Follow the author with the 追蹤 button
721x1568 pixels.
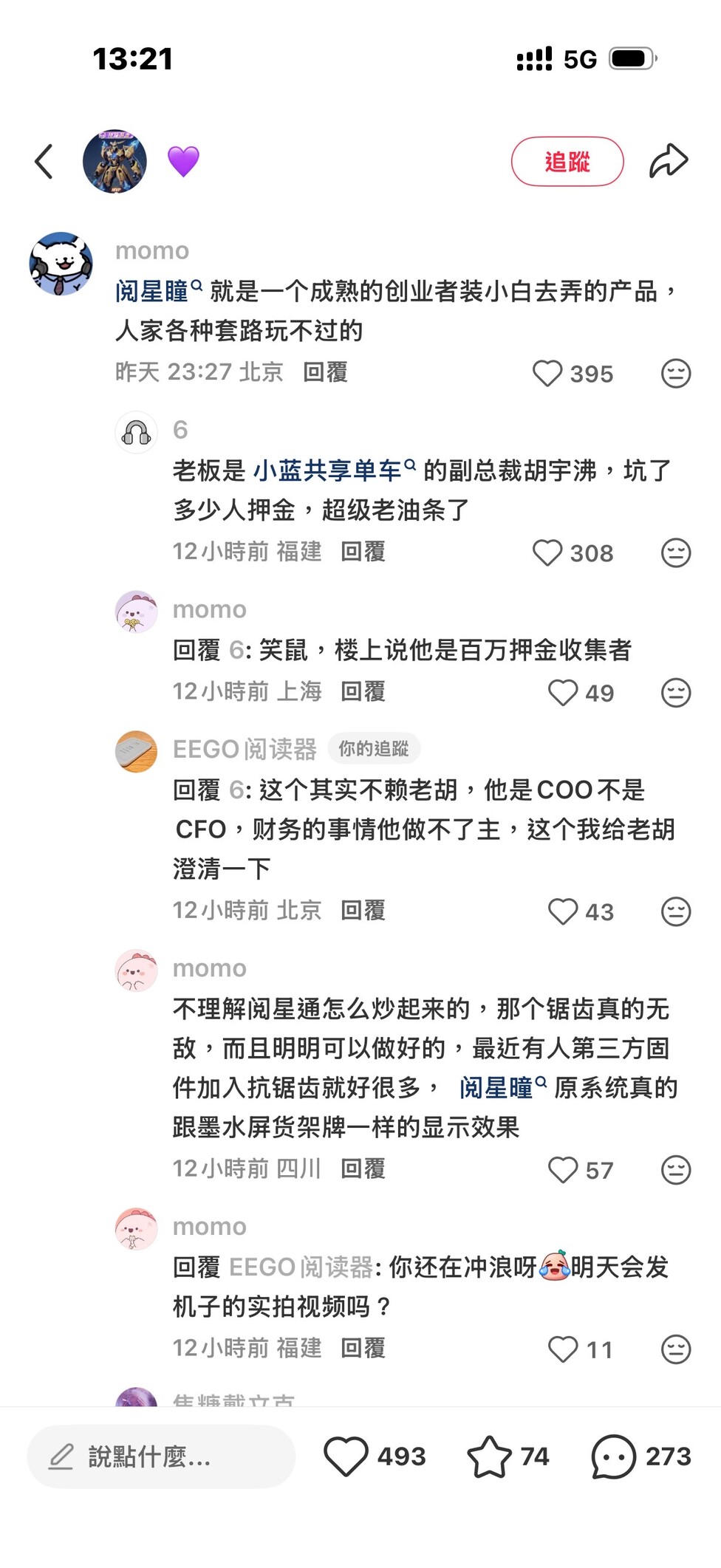coord(567,161)
